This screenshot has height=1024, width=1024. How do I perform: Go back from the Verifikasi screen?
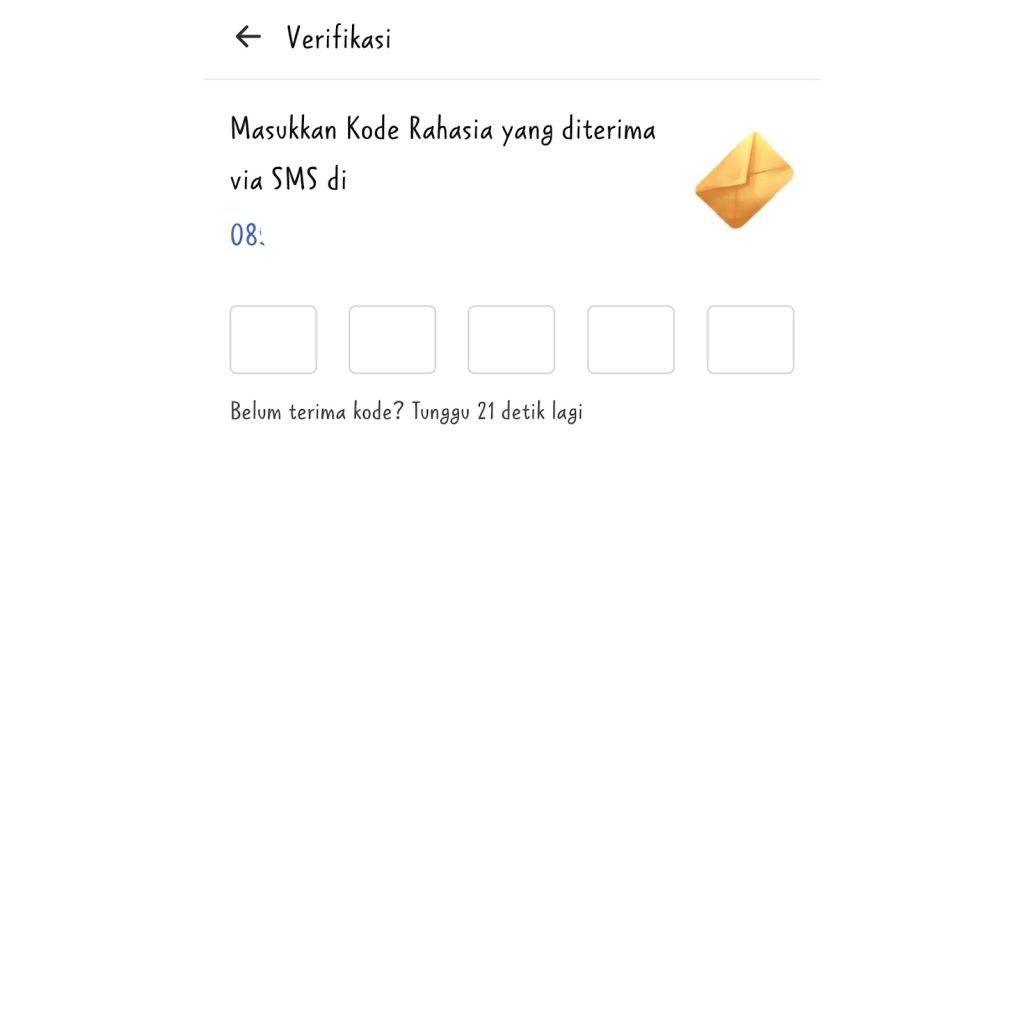coord(247,38)
